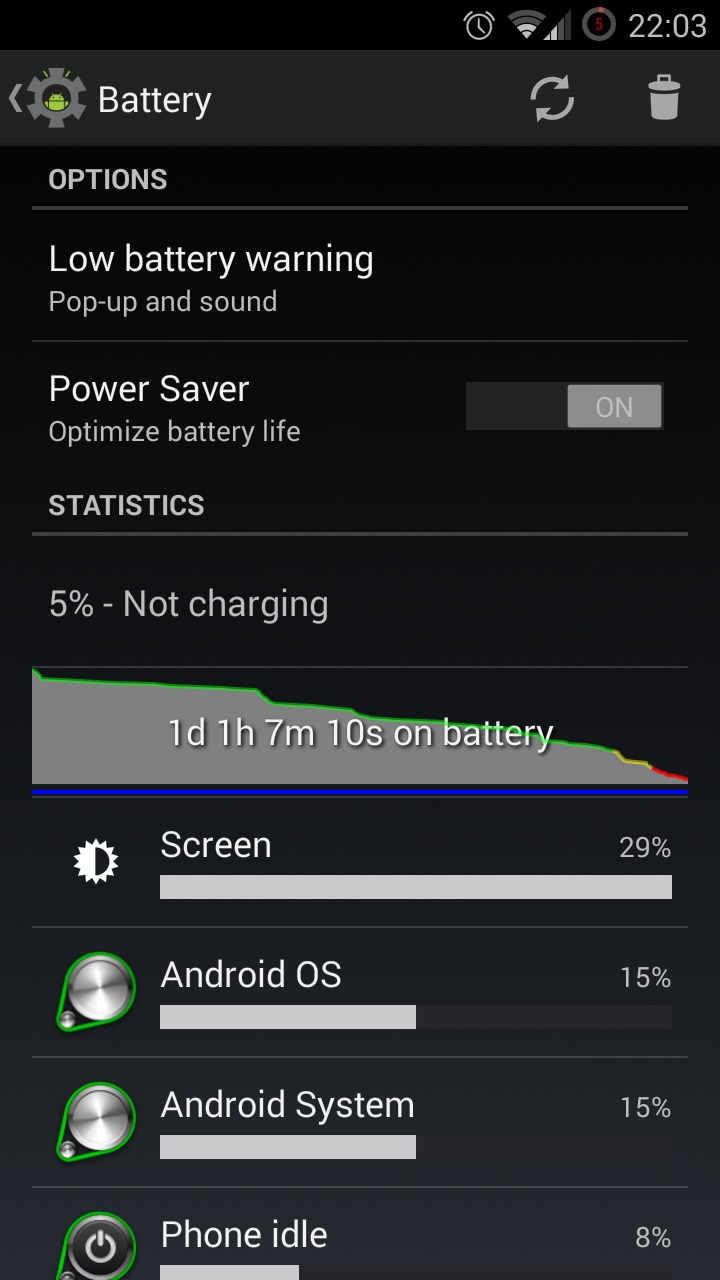The width and height of the screenshot is (720, 1280).
Task: Refresh battery statistics
Action: (552, 99)
